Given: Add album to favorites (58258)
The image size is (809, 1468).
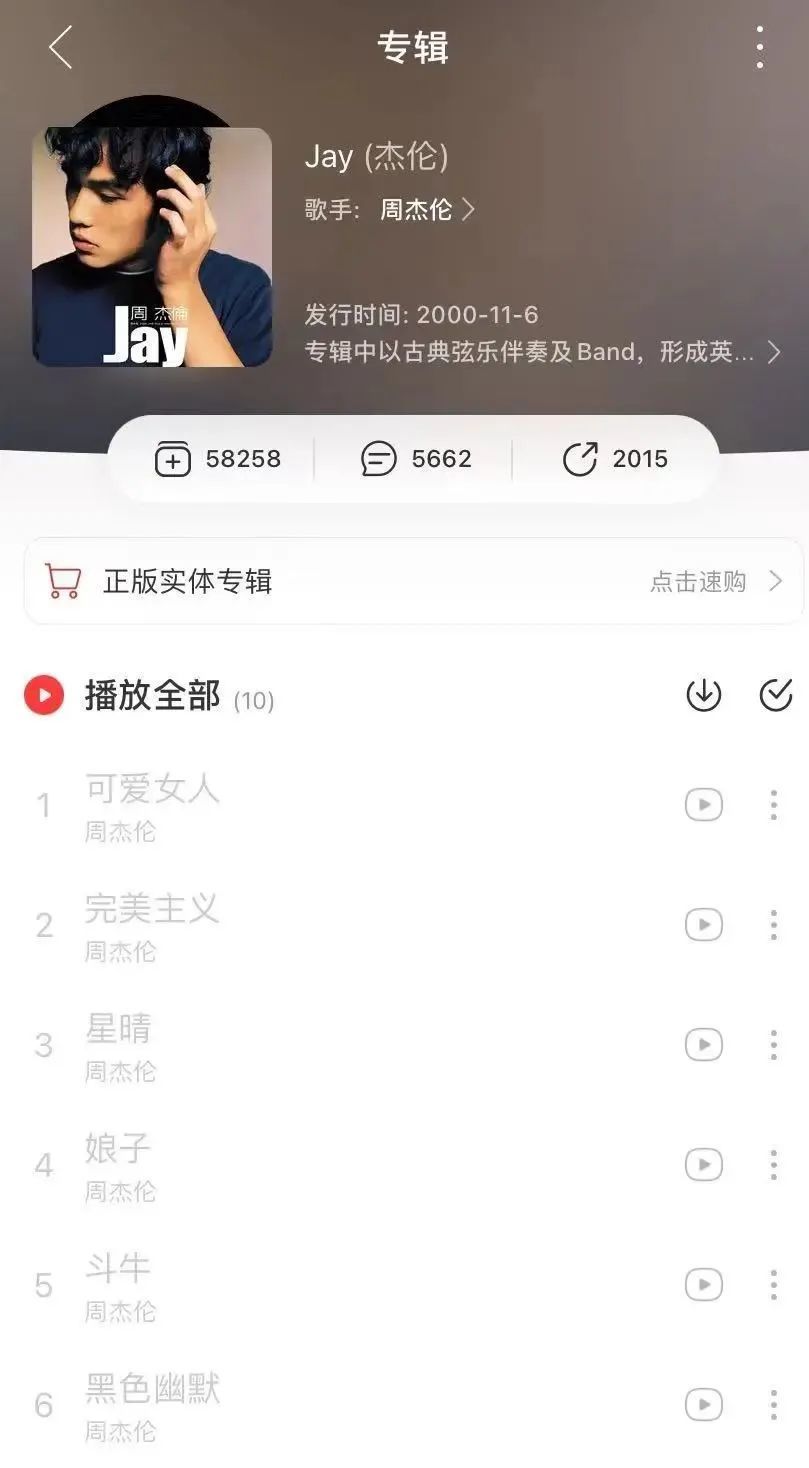Looking at the screenshot, I should tap(218, 459).
